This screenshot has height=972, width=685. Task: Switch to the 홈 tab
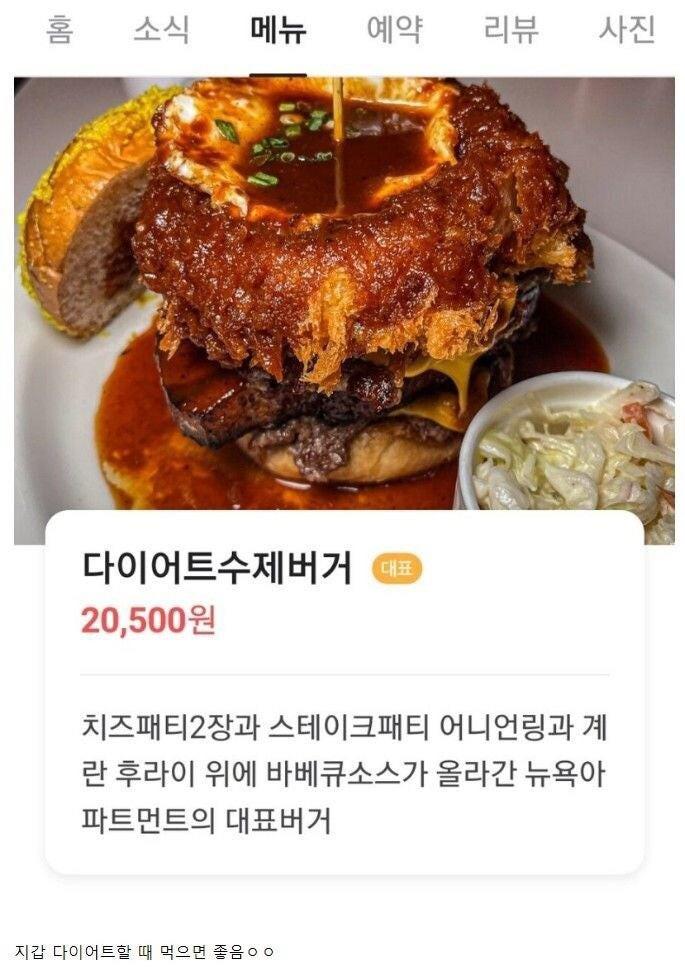pos(59,31)
